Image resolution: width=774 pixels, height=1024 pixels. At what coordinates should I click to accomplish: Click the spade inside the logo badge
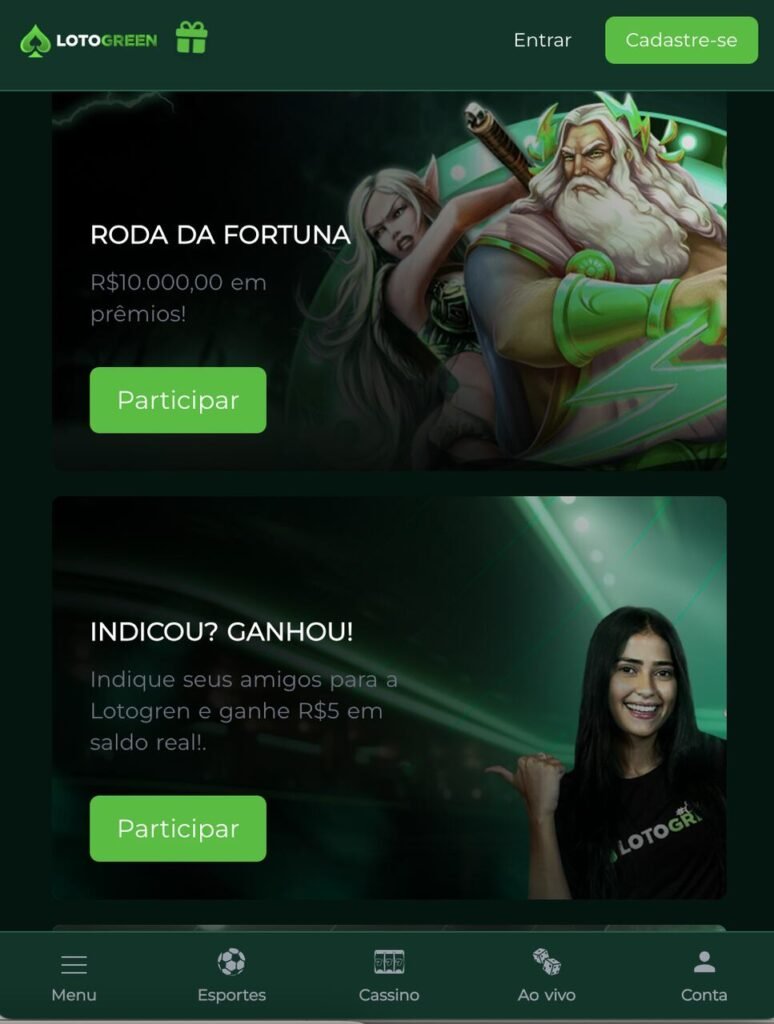click(35, 39)
